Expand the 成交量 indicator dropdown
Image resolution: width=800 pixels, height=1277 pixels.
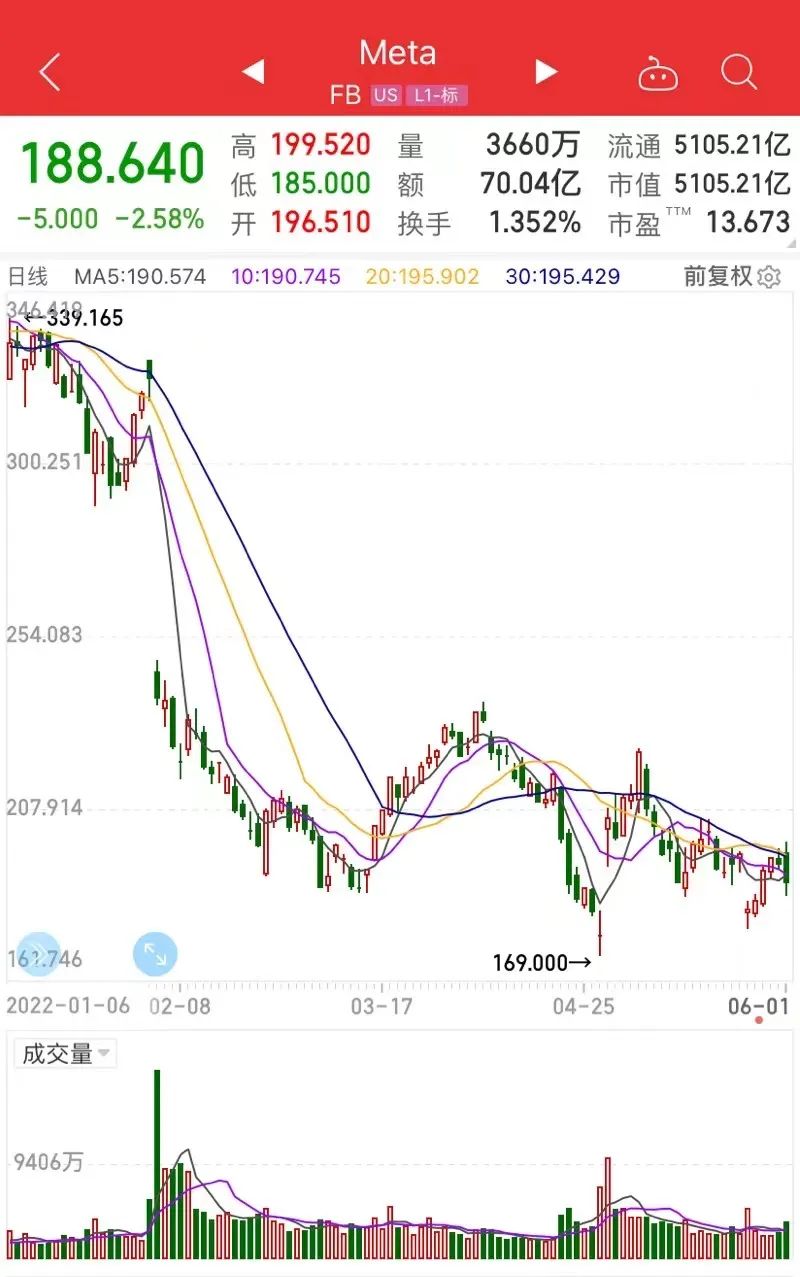click(x=64, y=1054)
